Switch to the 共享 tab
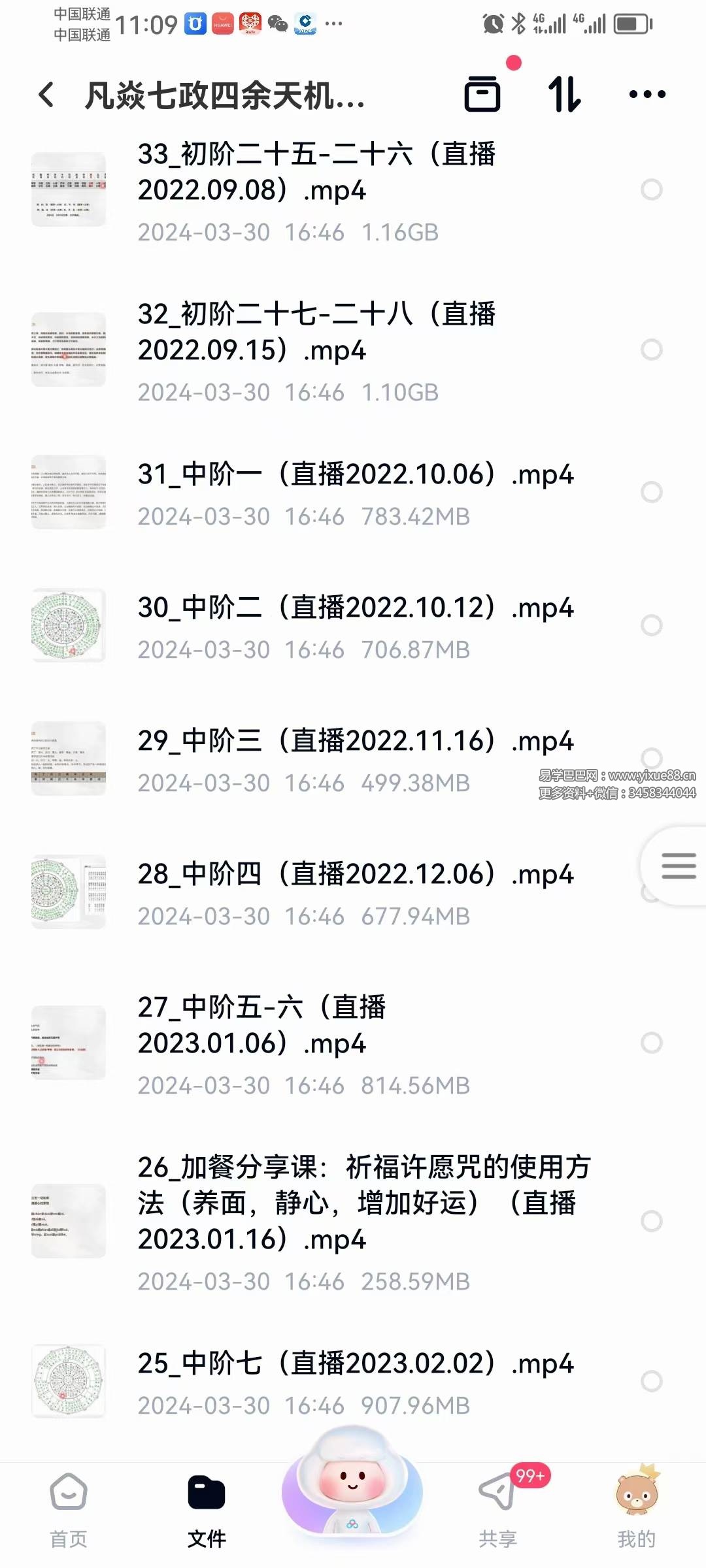Viewport: 706px width, 1568px height. click(498, 1509)
